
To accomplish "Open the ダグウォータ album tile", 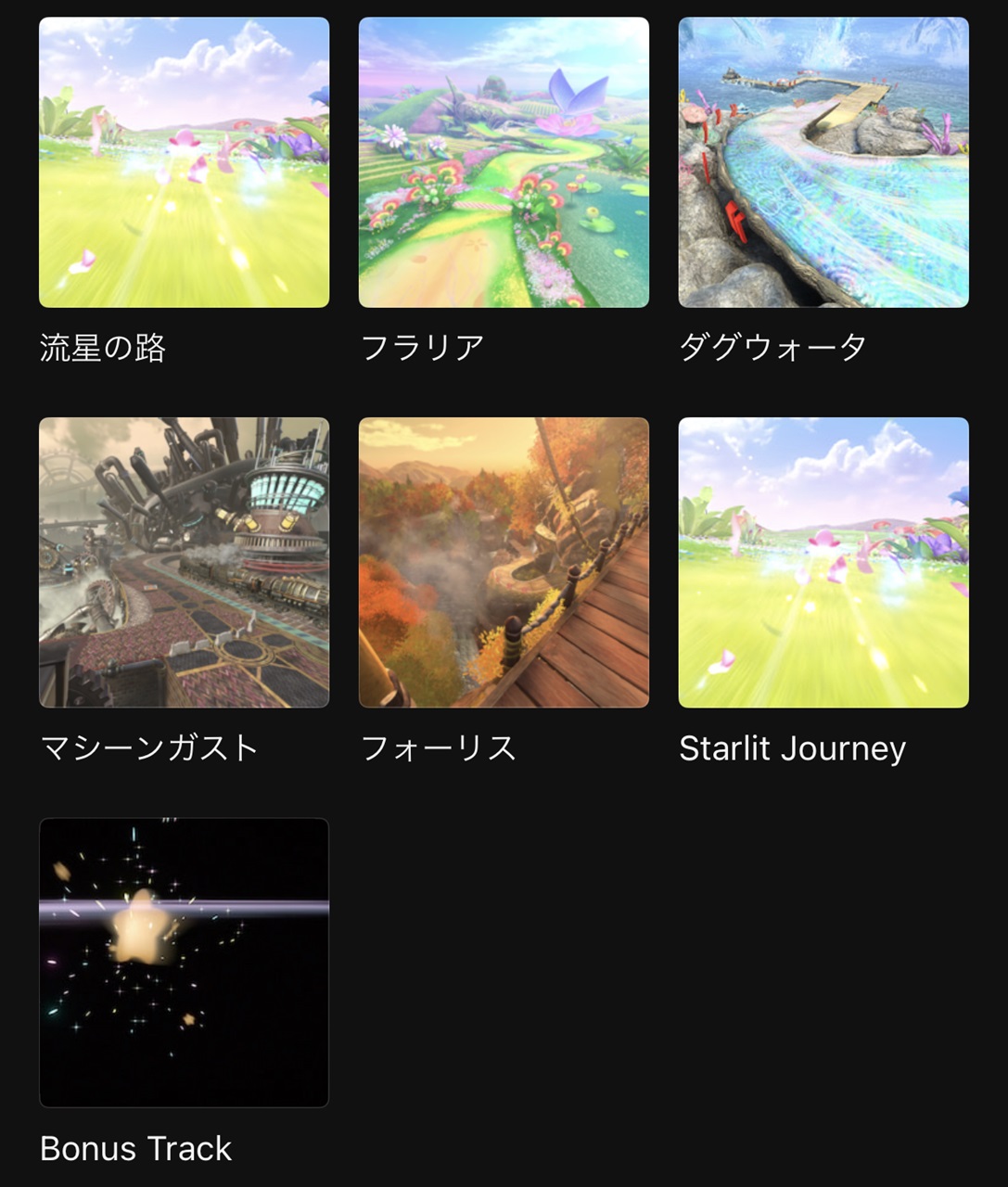I will pos(823,162).
